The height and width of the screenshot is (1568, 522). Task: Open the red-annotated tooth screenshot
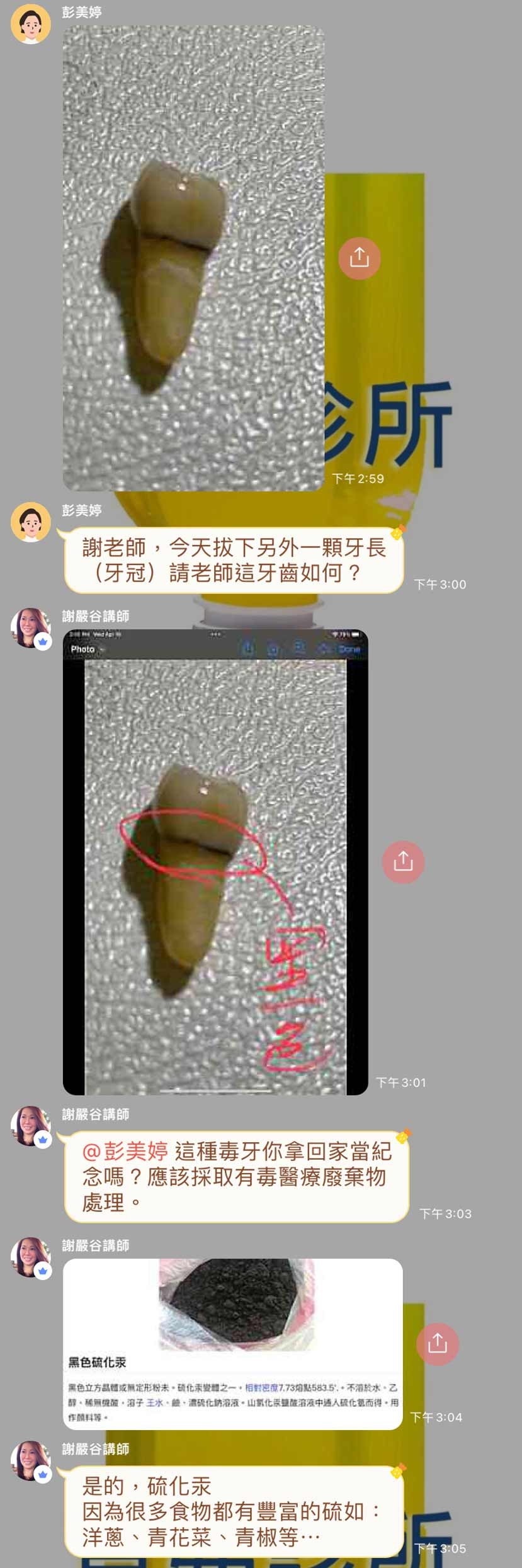click(x=215, y=861)
